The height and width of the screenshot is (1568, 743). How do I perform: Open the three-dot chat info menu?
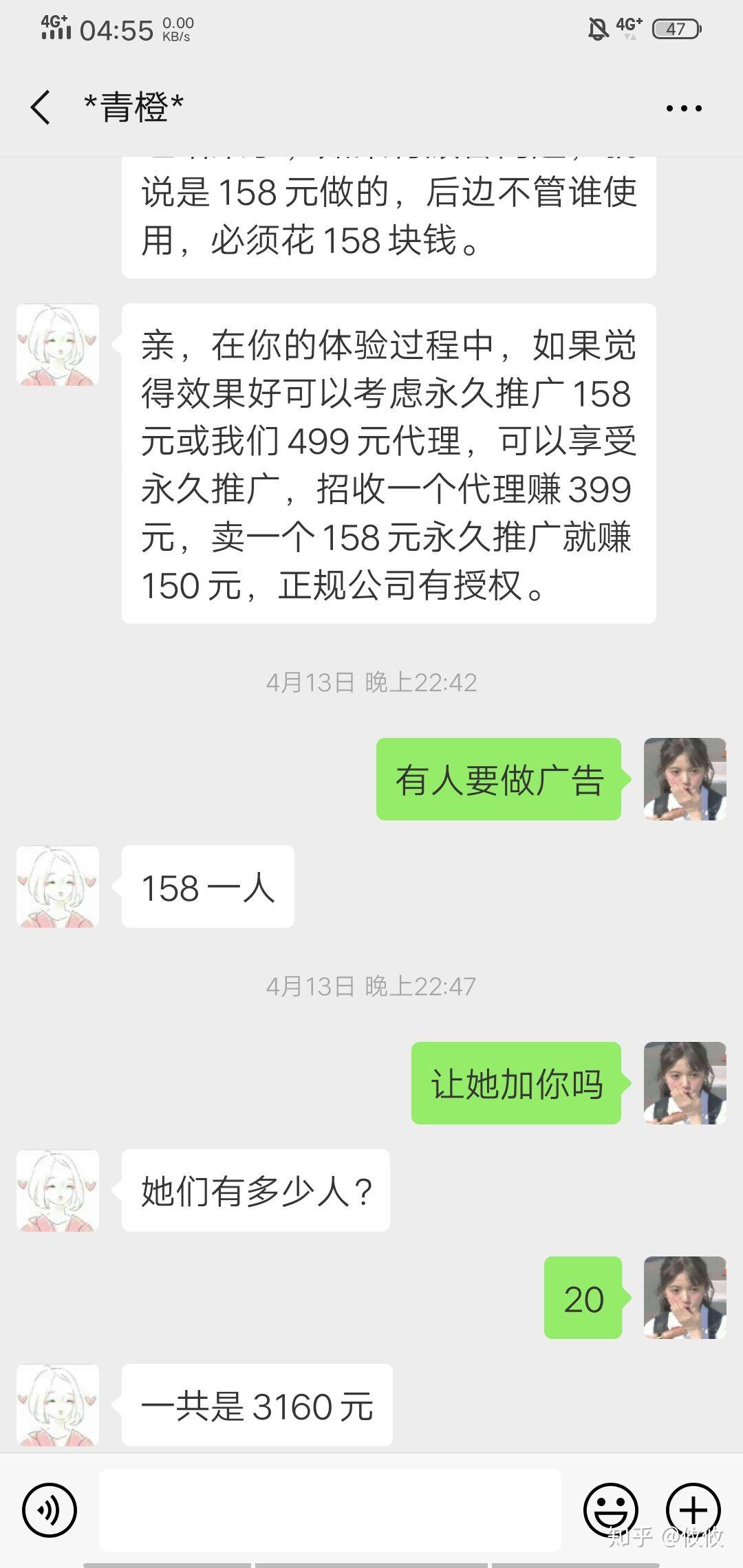(x=684, y=108)
